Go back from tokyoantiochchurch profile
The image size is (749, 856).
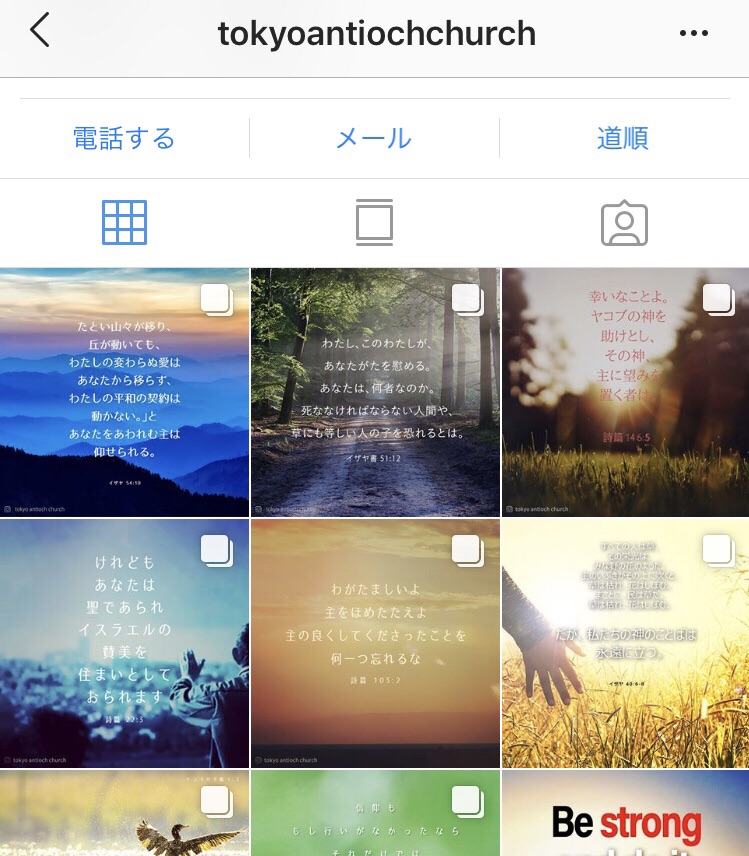pos(40,32)
